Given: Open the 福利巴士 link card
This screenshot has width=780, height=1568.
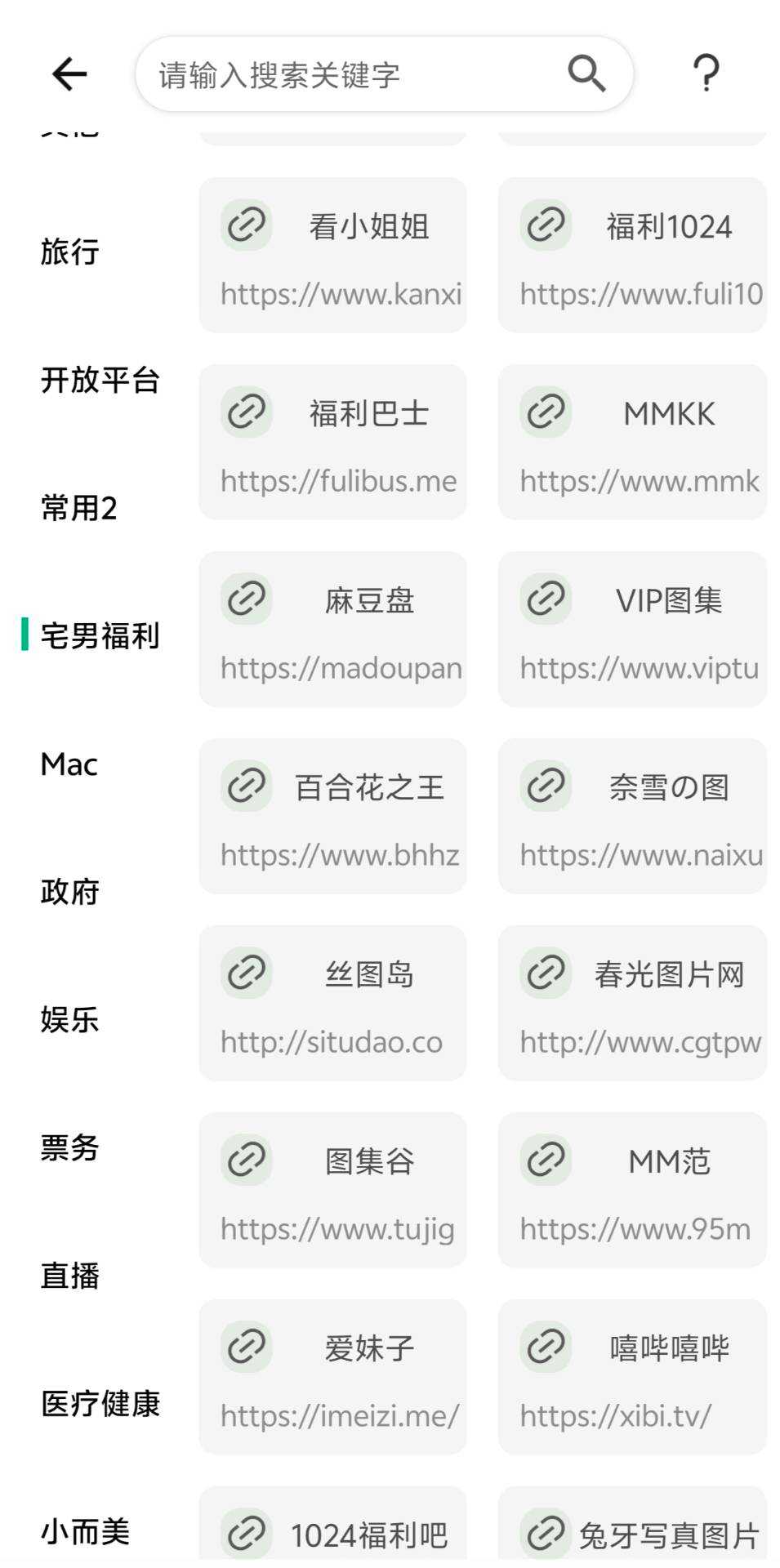Looking at the screenshot, I should [x=332, y=442].
